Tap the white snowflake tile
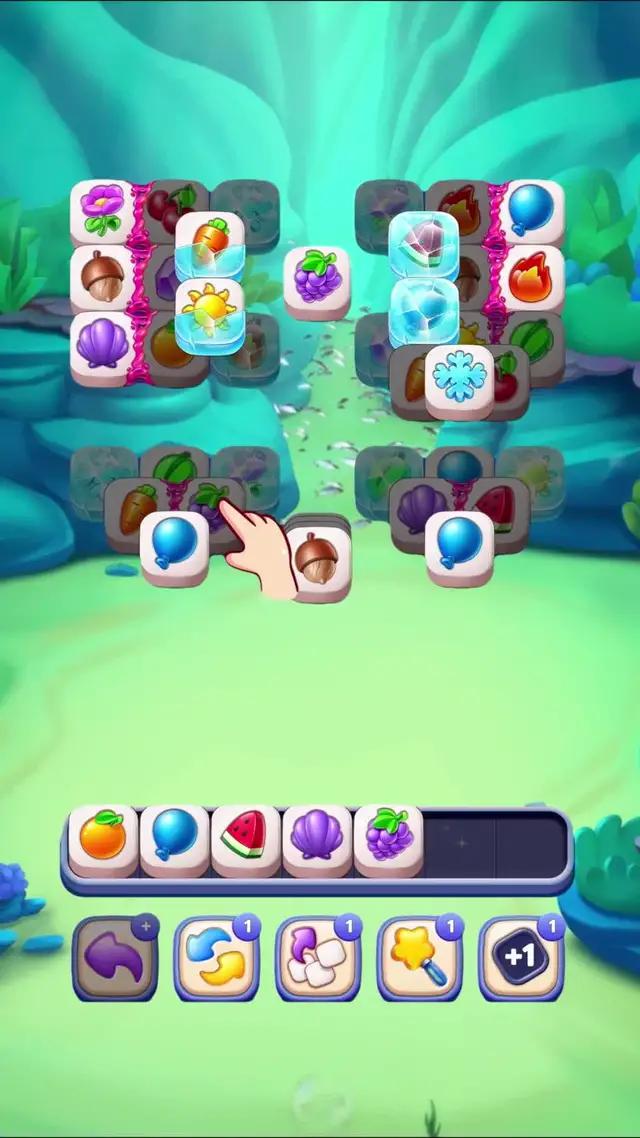The height and width of the screenshot is (1138, 640). [x=459, y=378]
